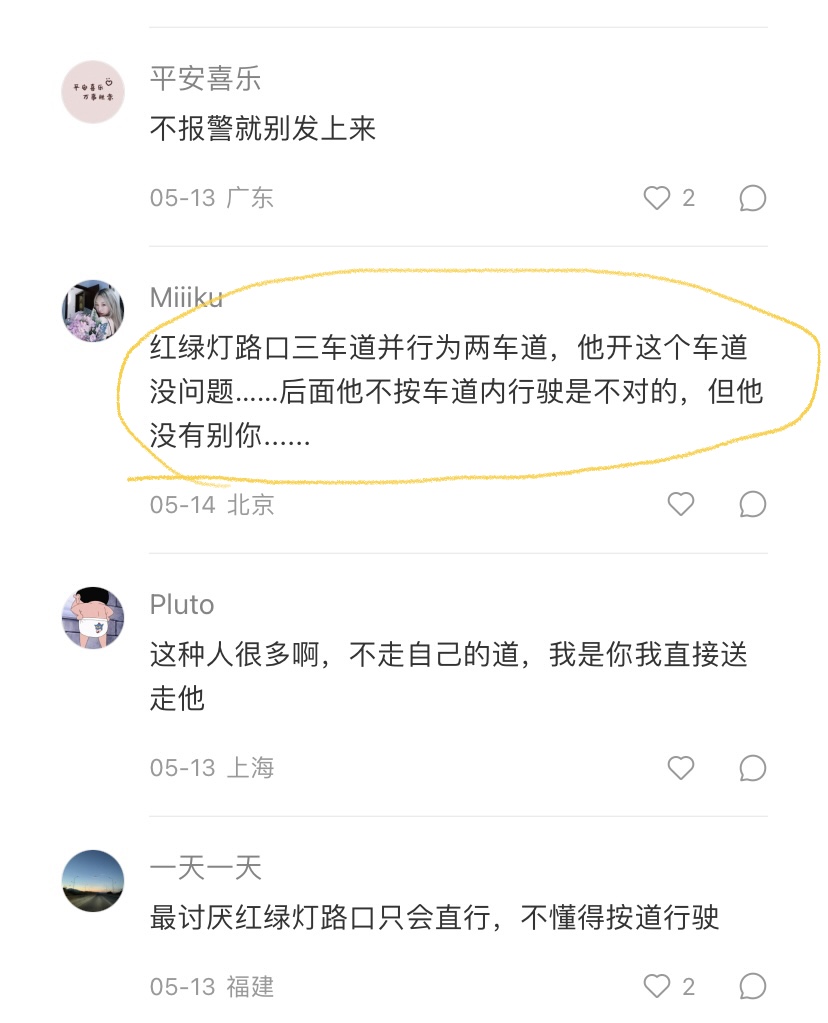The width and height of the screenshot is (828, 1023).
Task: Open 平安喜乐's profile avatar
Action: 93,92
